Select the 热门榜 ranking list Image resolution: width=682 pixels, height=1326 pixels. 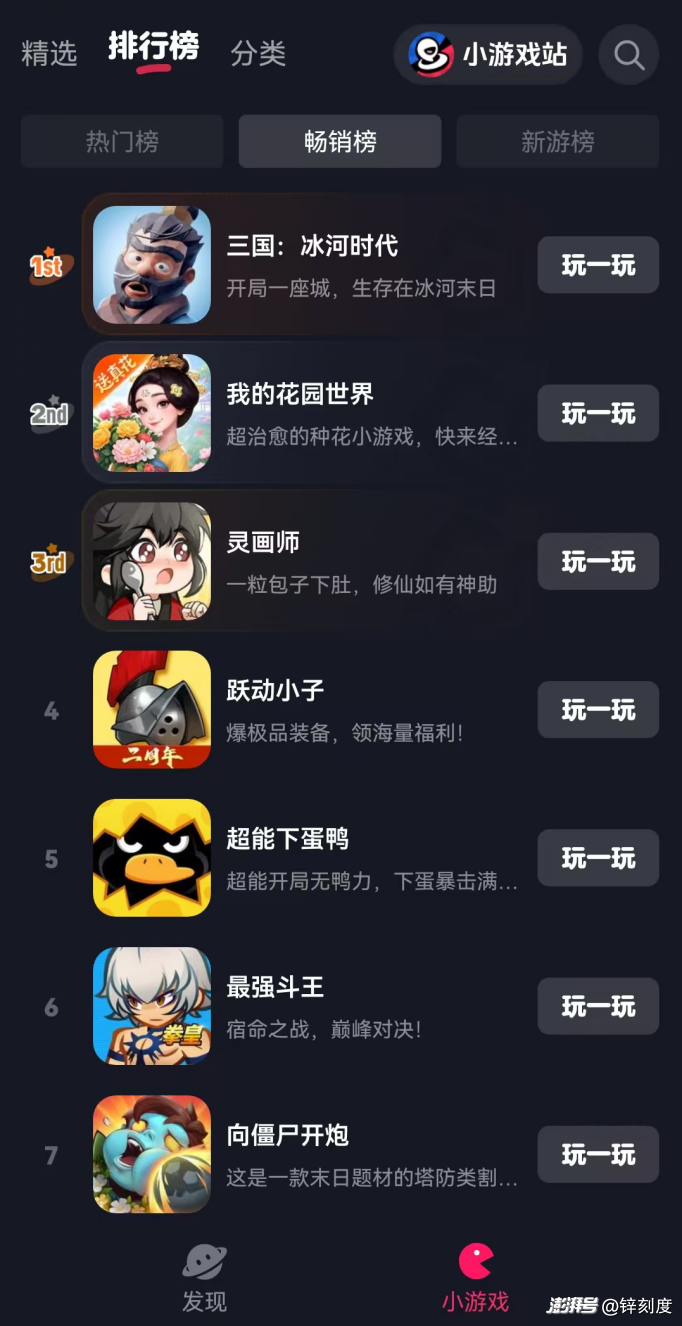point(122,142)
